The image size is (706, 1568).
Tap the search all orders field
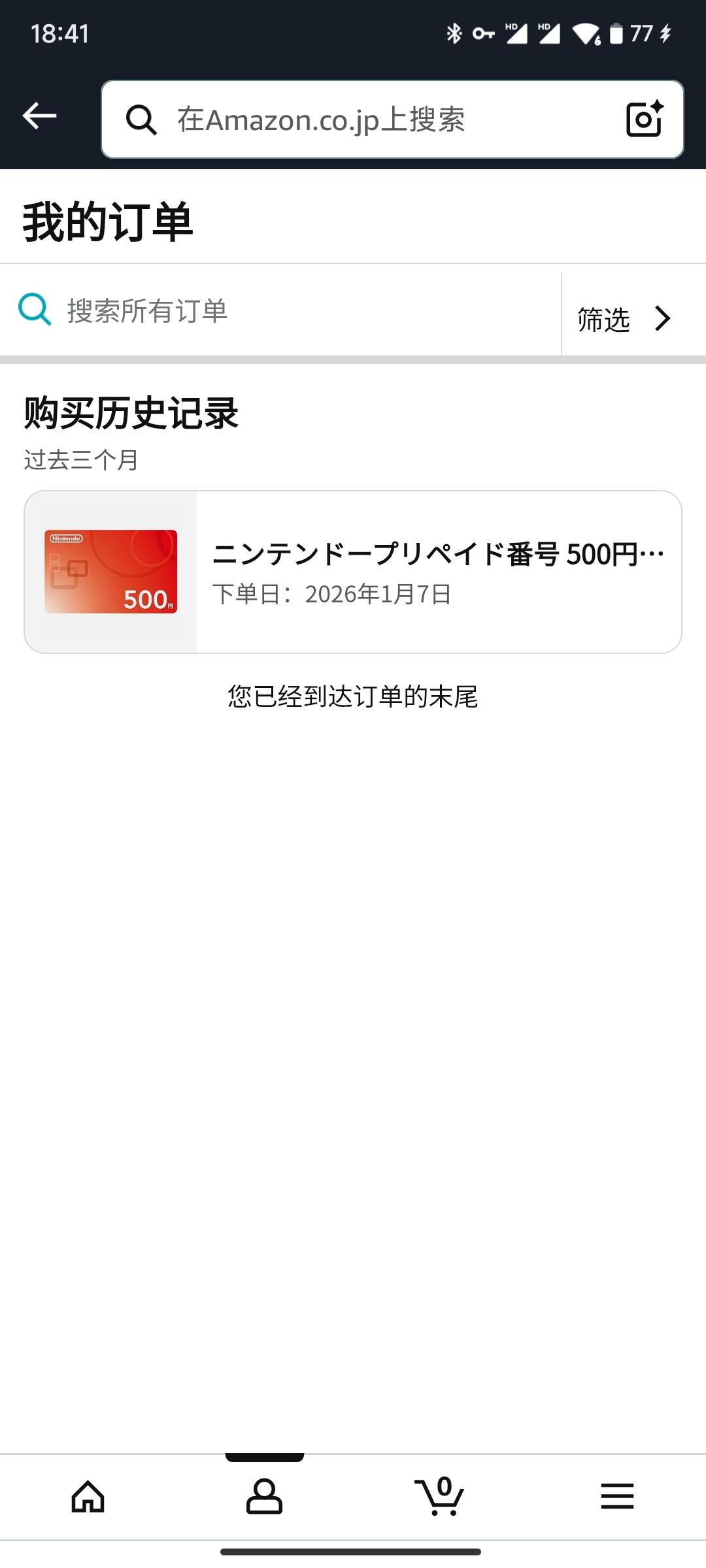point(281,310)
